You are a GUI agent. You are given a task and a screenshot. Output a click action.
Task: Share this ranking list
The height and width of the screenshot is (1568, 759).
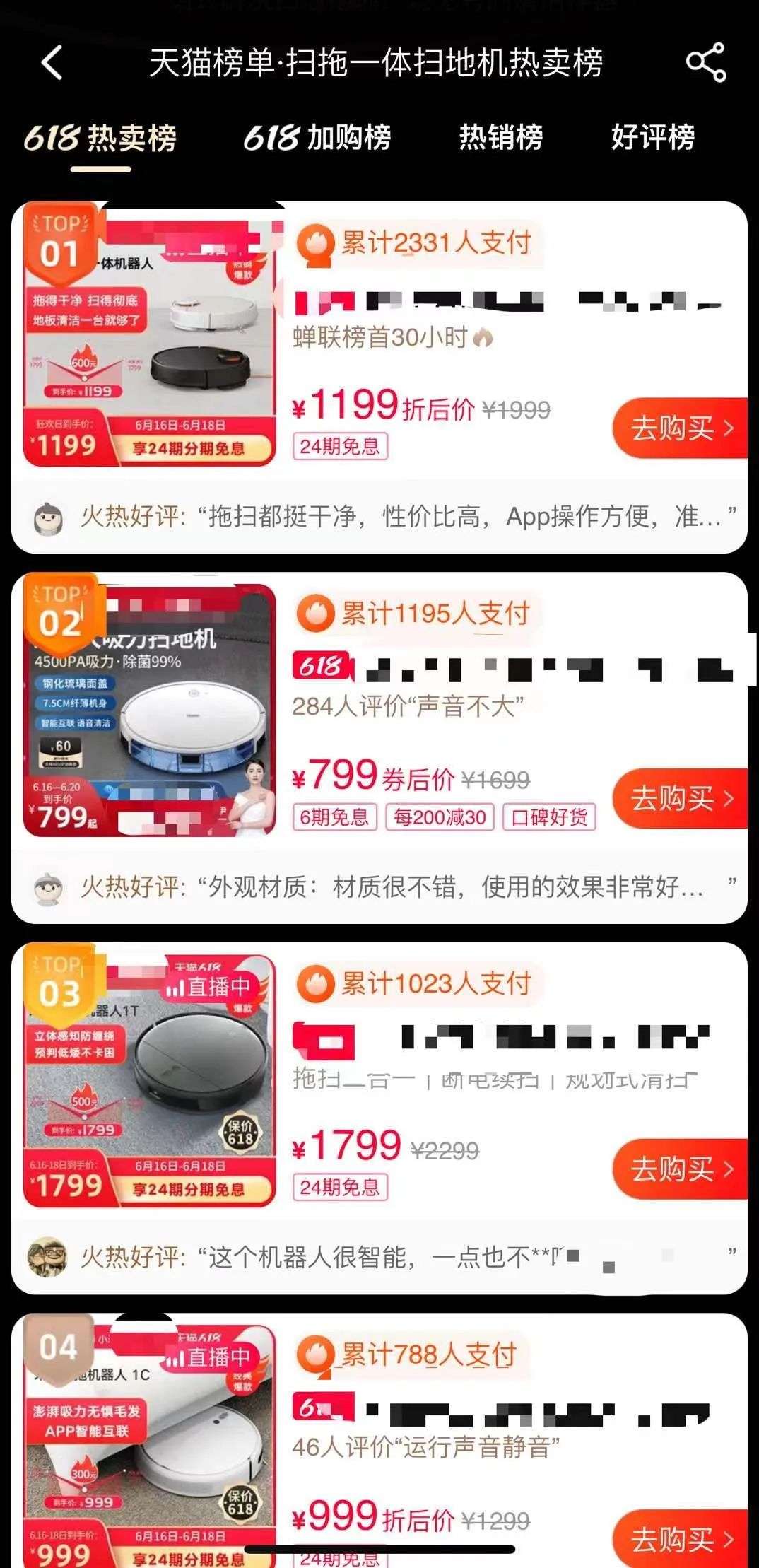coord(706,63)
